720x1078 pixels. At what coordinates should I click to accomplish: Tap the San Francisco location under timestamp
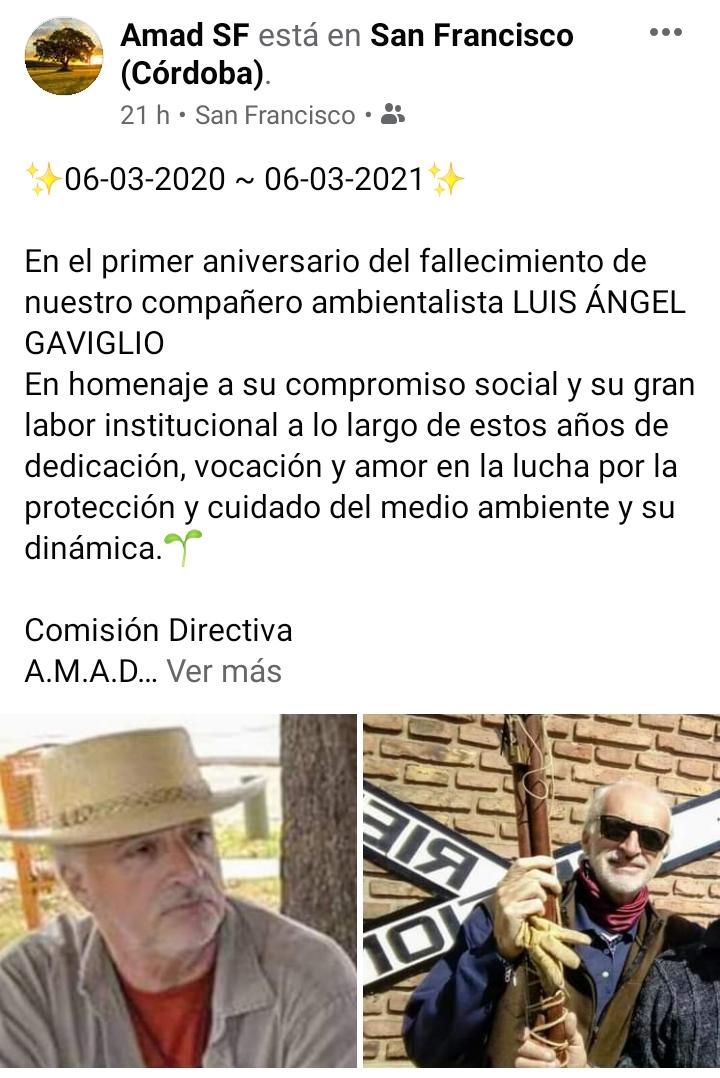pos(275,115)
